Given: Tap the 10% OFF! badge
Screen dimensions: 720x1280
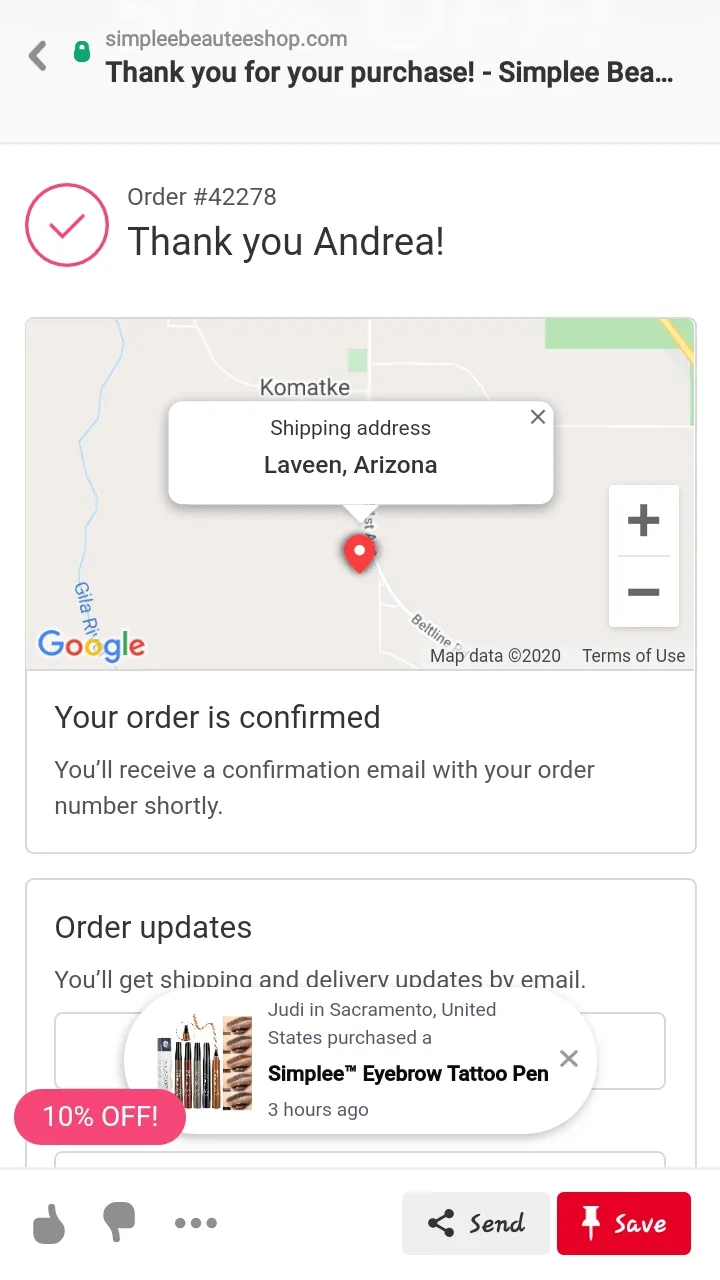Looking at the screenshot, I should (100, 1117).
